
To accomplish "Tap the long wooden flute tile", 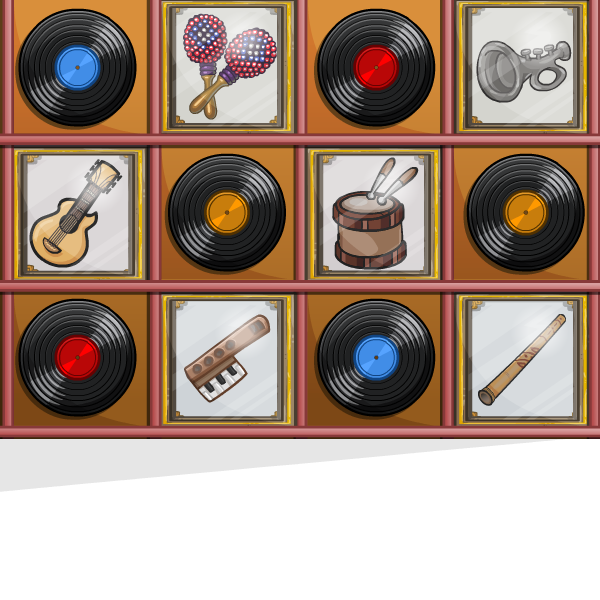I will (522, 358).
